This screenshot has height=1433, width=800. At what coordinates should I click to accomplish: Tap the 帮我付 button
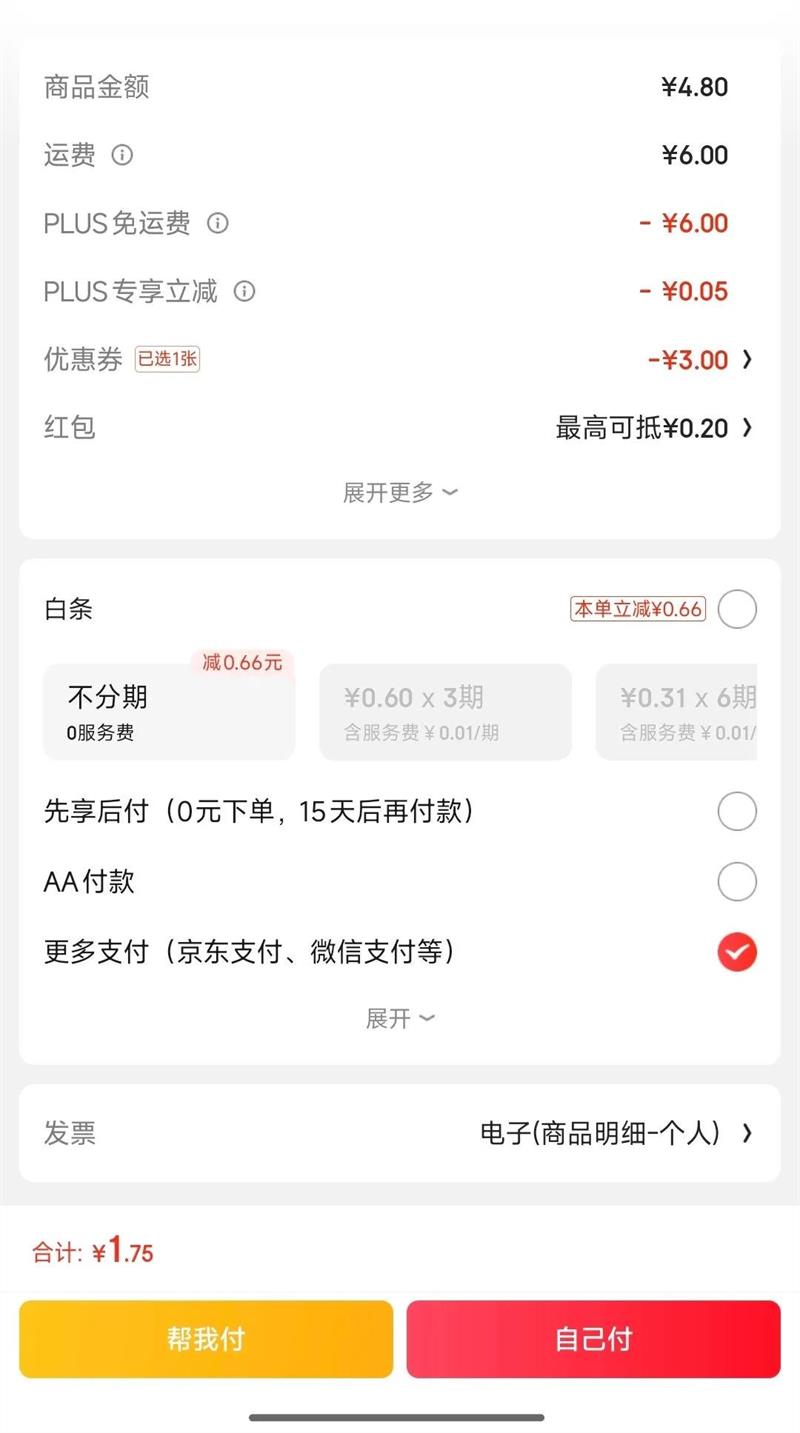point(206,1339)
